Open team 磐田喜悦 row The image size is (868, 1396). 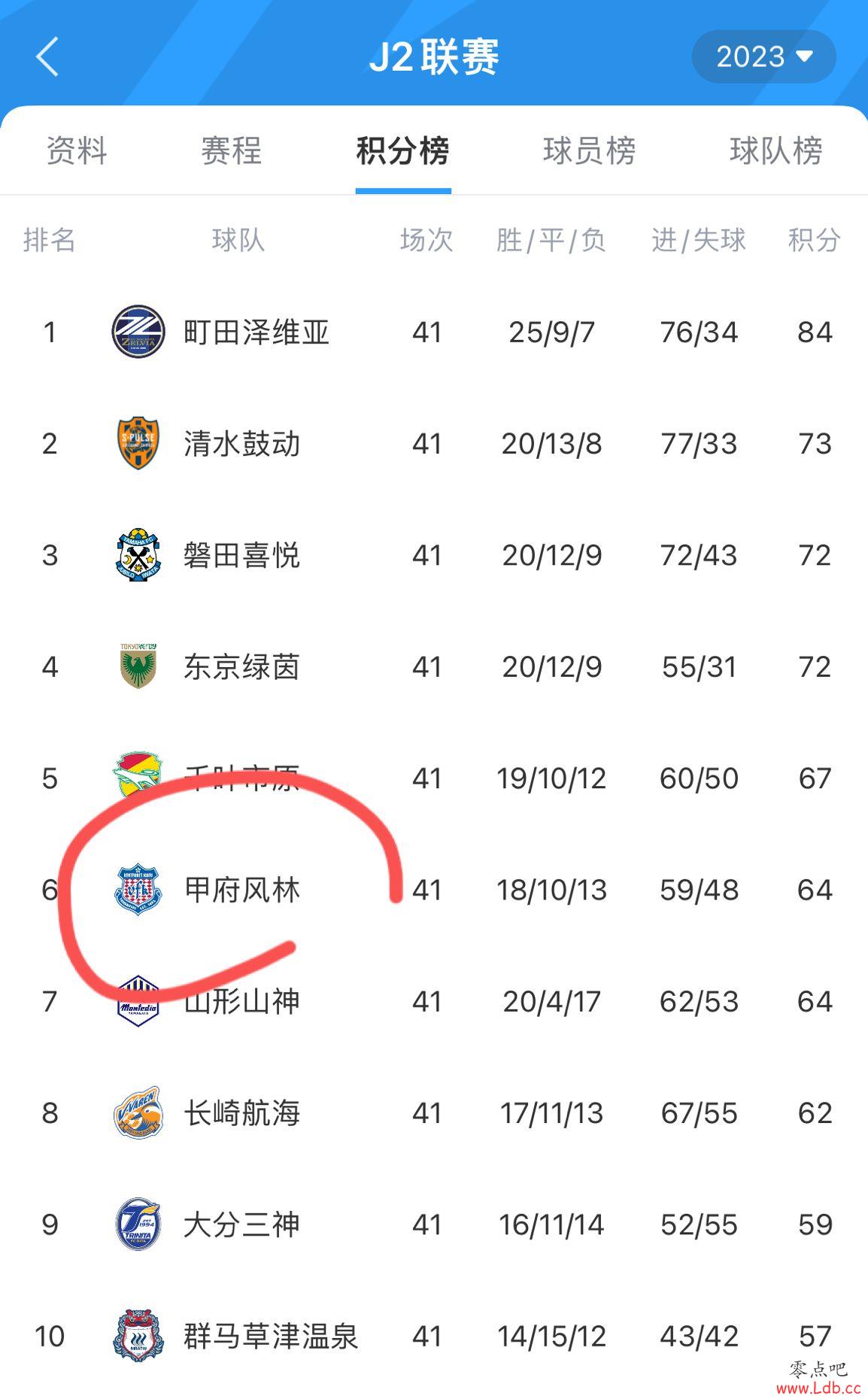point(434,555)
